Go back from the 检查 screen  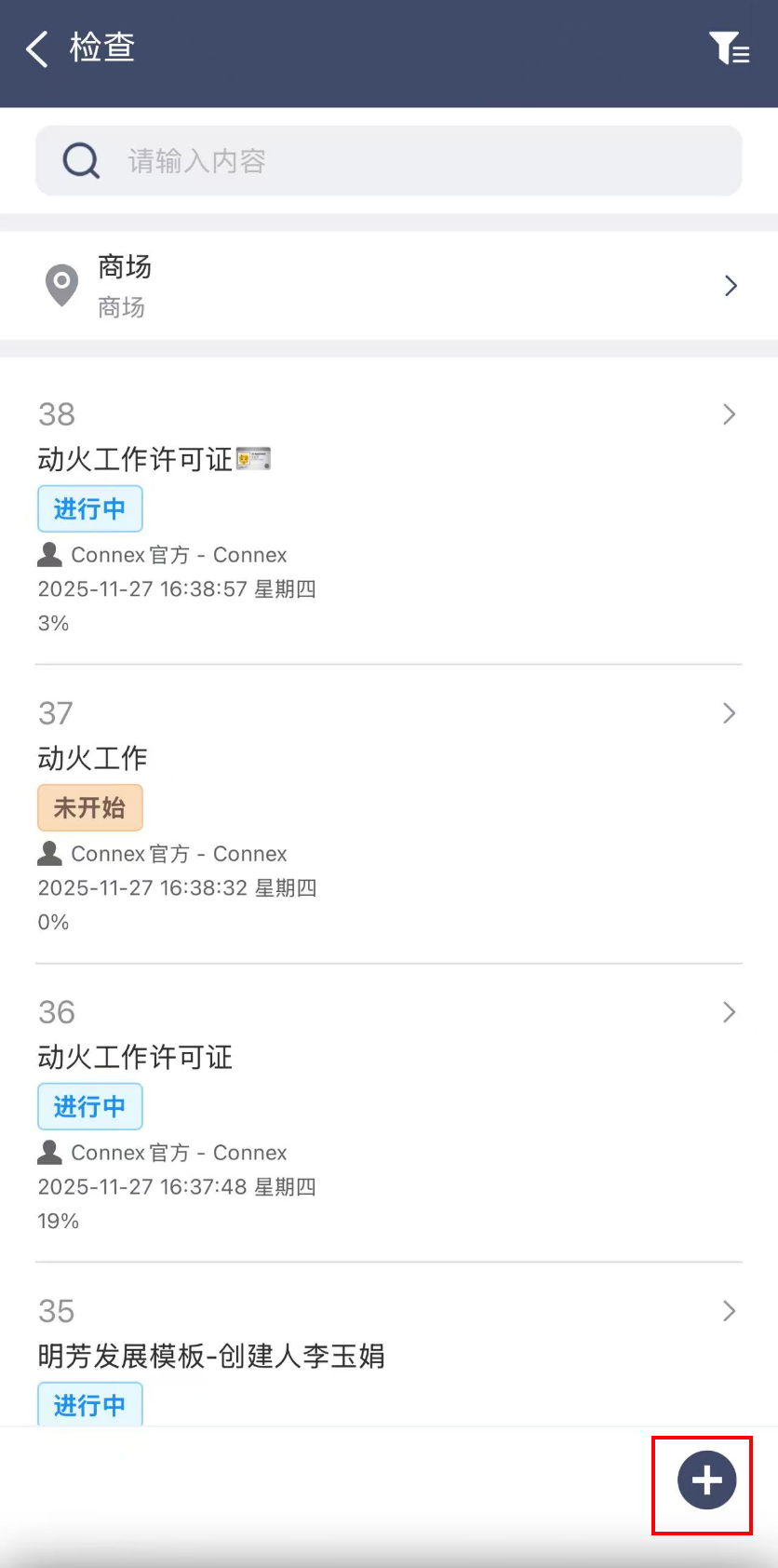pos(37,48)
